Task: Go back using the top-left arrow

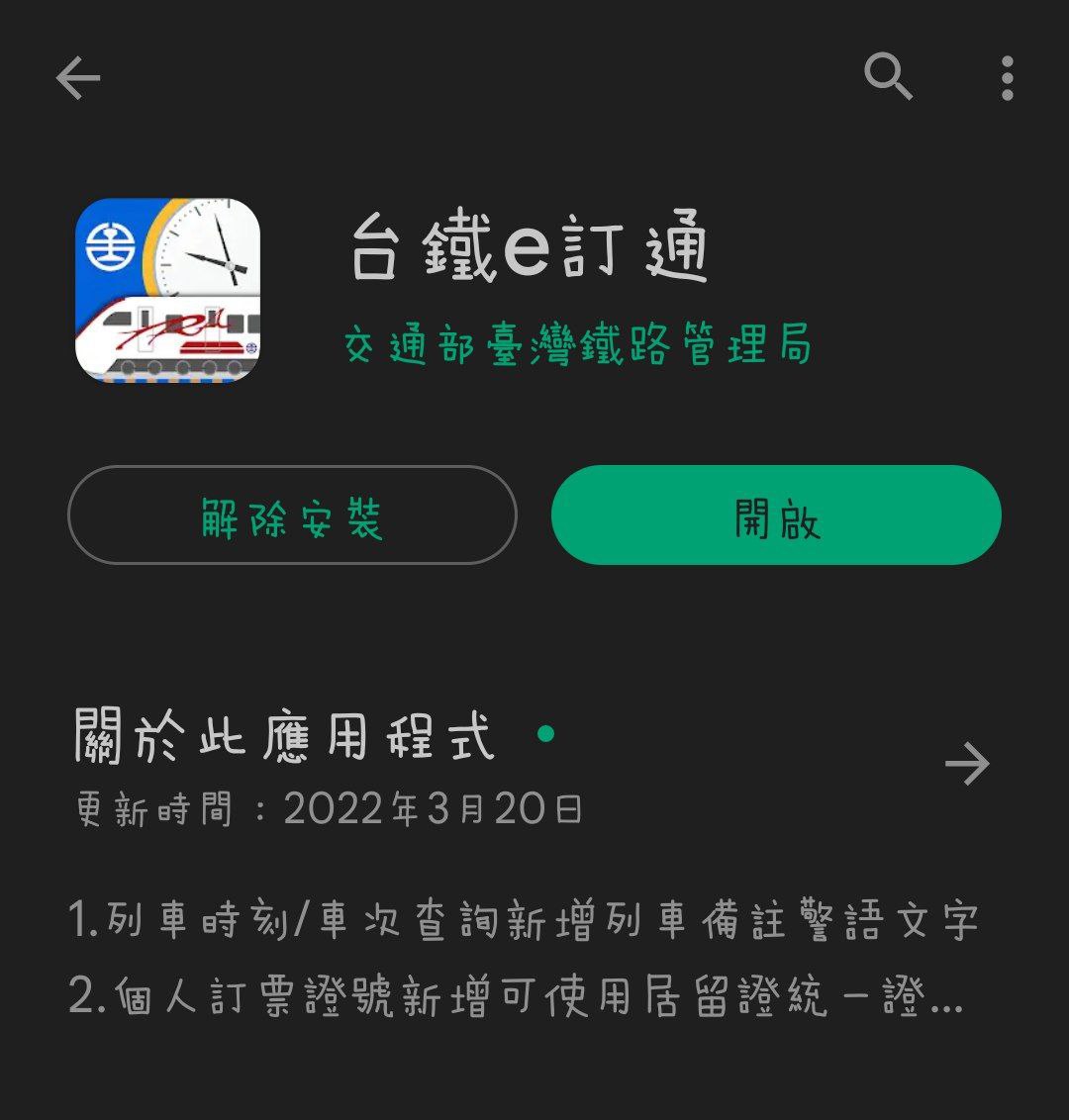Action: [78, 78]
